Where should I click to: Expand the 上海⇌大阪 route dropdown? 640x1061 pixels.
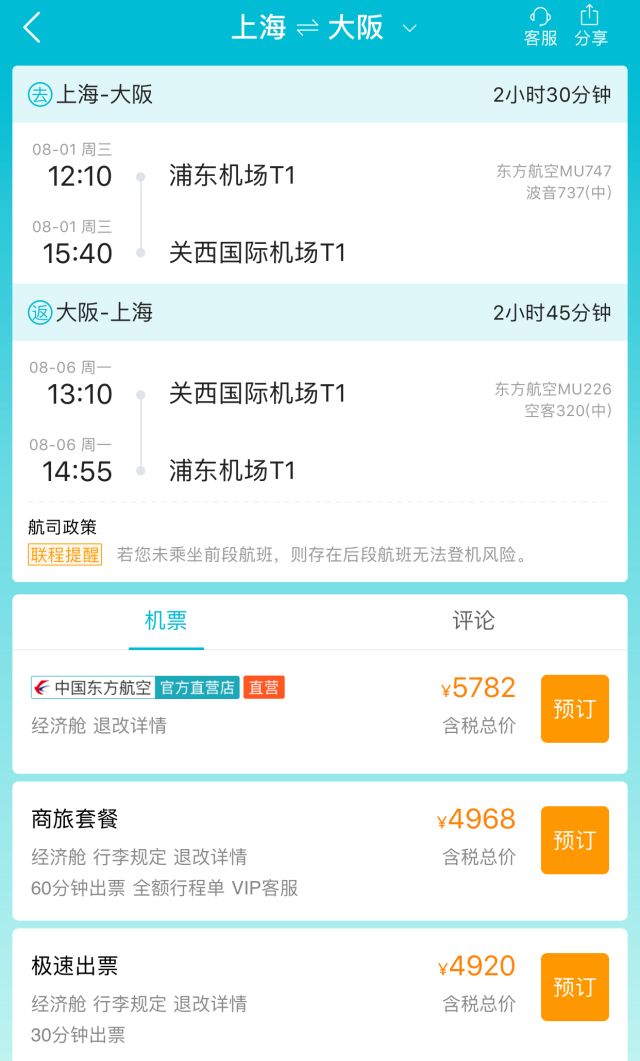(409, 29)
